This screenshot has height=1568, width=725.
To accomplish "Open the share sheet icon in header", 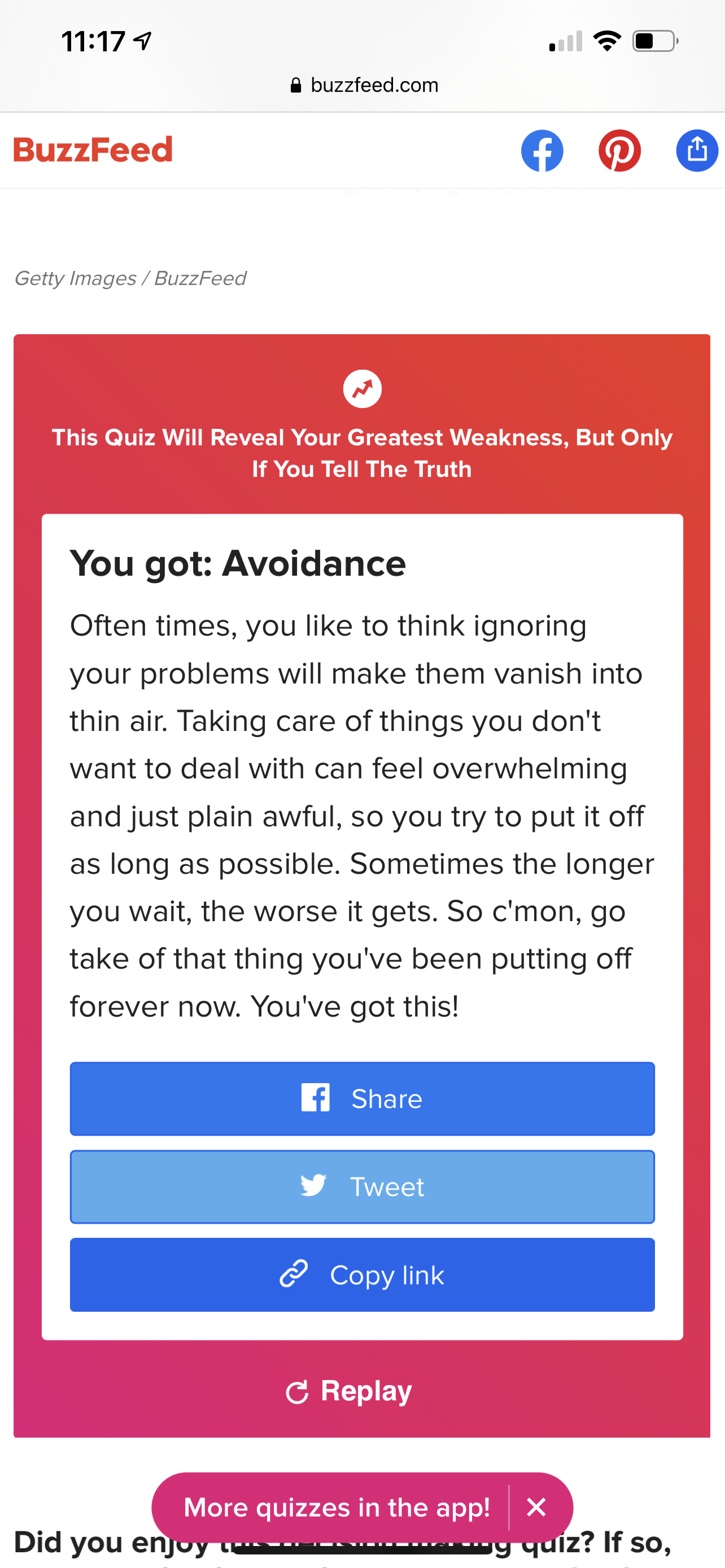I will [x=697, y=150].
